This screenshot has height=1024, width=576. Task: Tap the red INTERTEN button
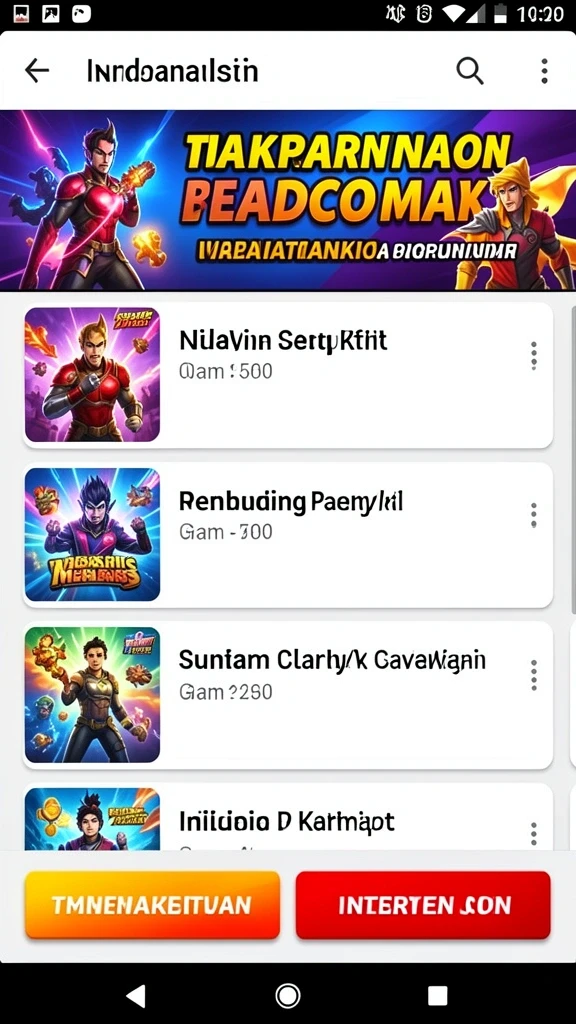click(423, 904)
